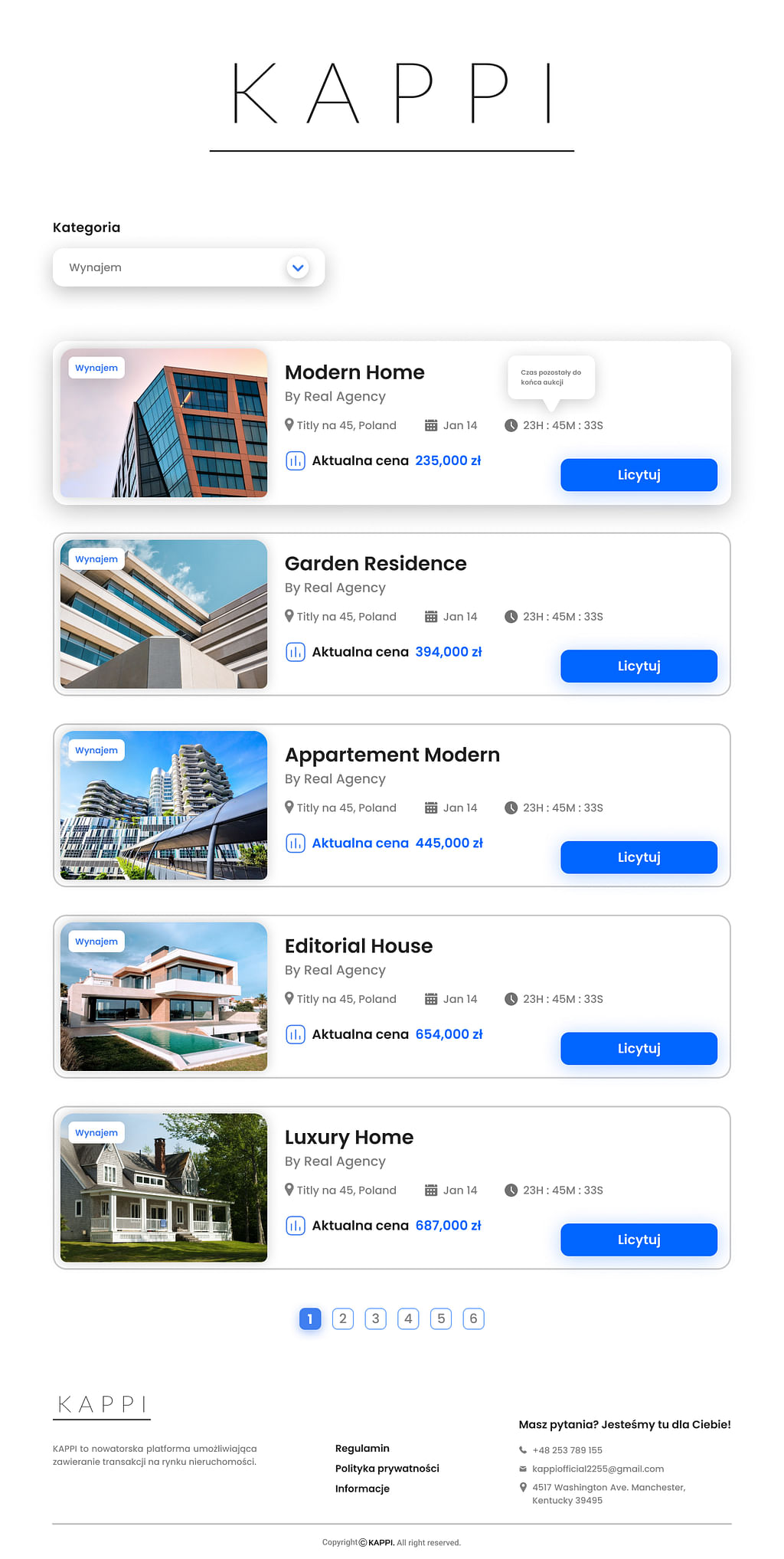784x1559 pixels.
Task: Go to page 3 of the listings
Action: (375, 1318)
